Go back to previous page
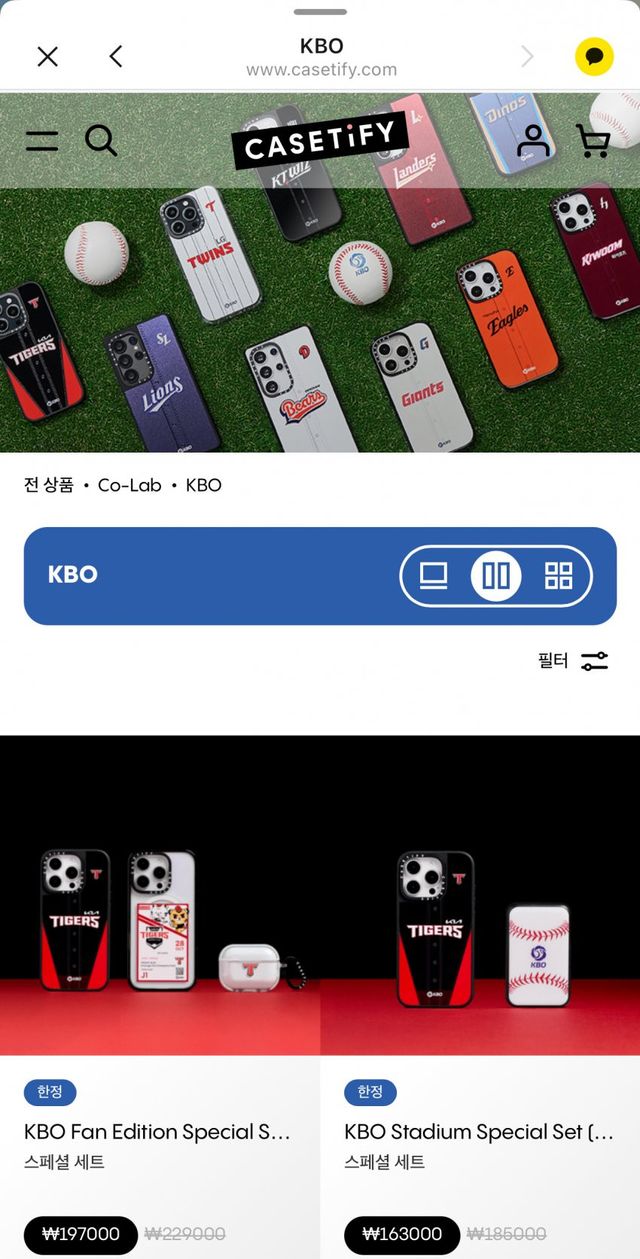The image size is (640, 1259). pyautogui.click(x=116, y=57)
